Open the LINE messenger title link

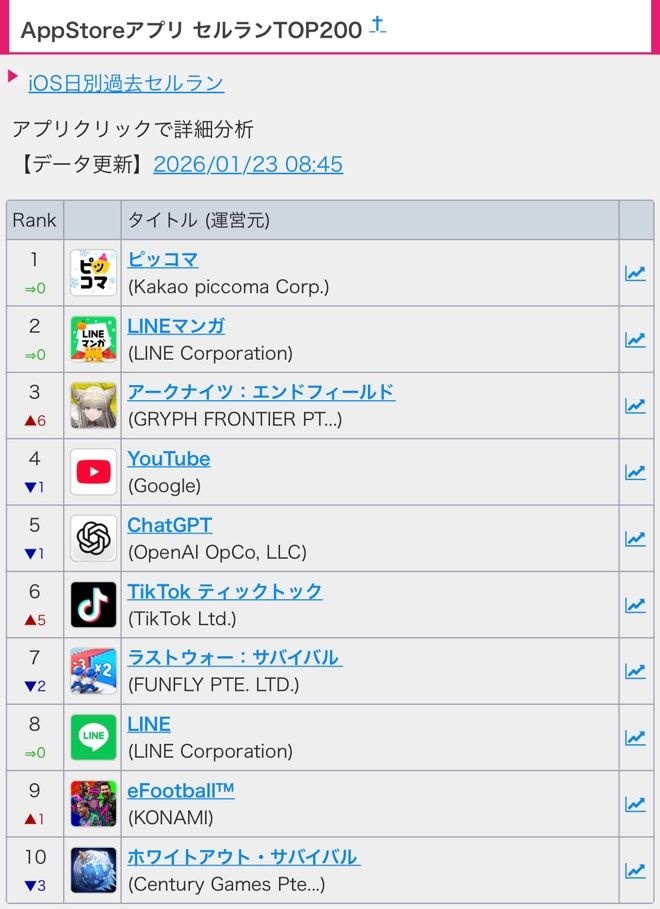(x=148, y=724)
